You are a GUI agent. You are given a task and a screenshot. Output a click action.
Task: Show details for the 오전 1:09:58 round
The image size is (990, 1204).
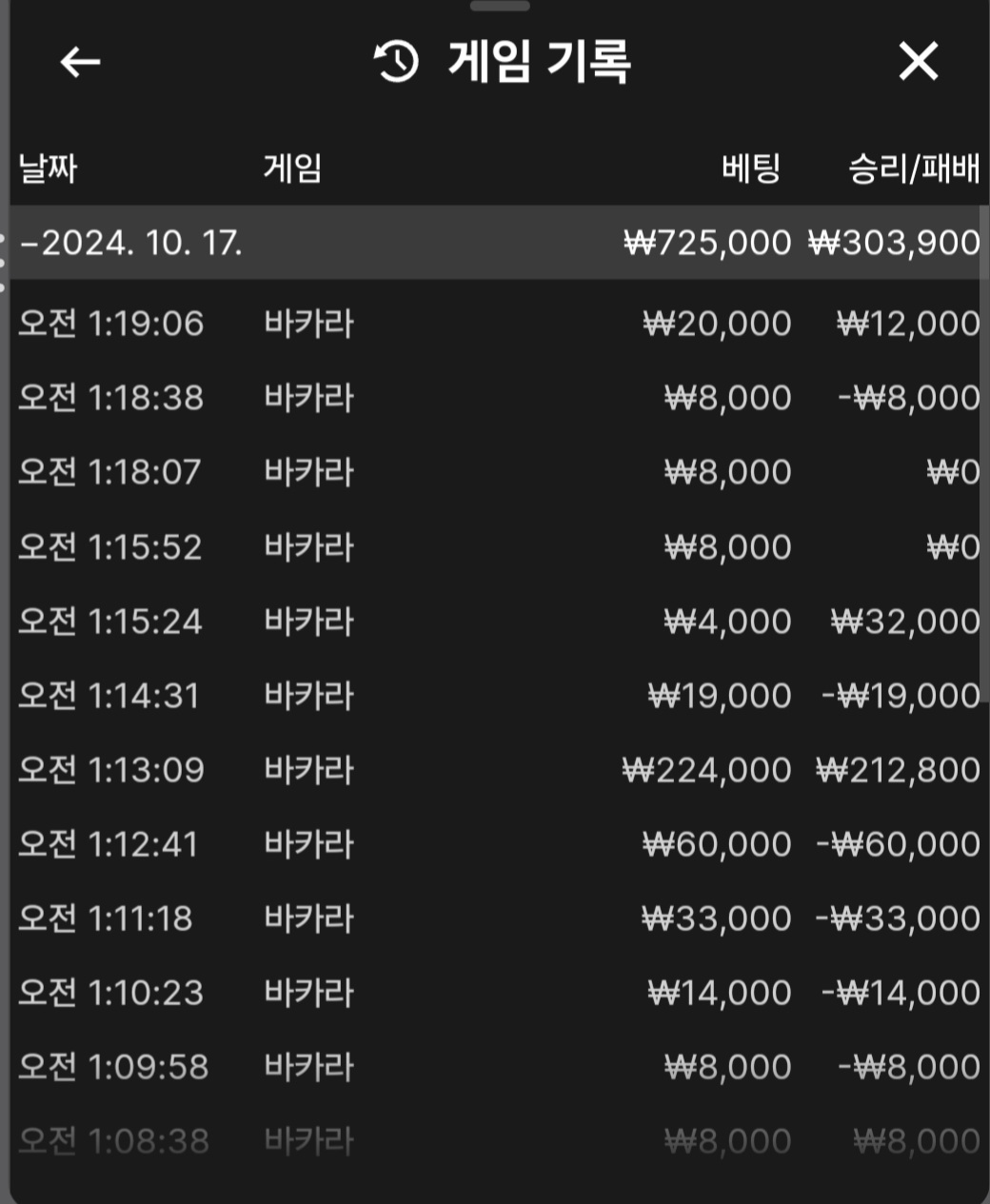coord(495,1067)
